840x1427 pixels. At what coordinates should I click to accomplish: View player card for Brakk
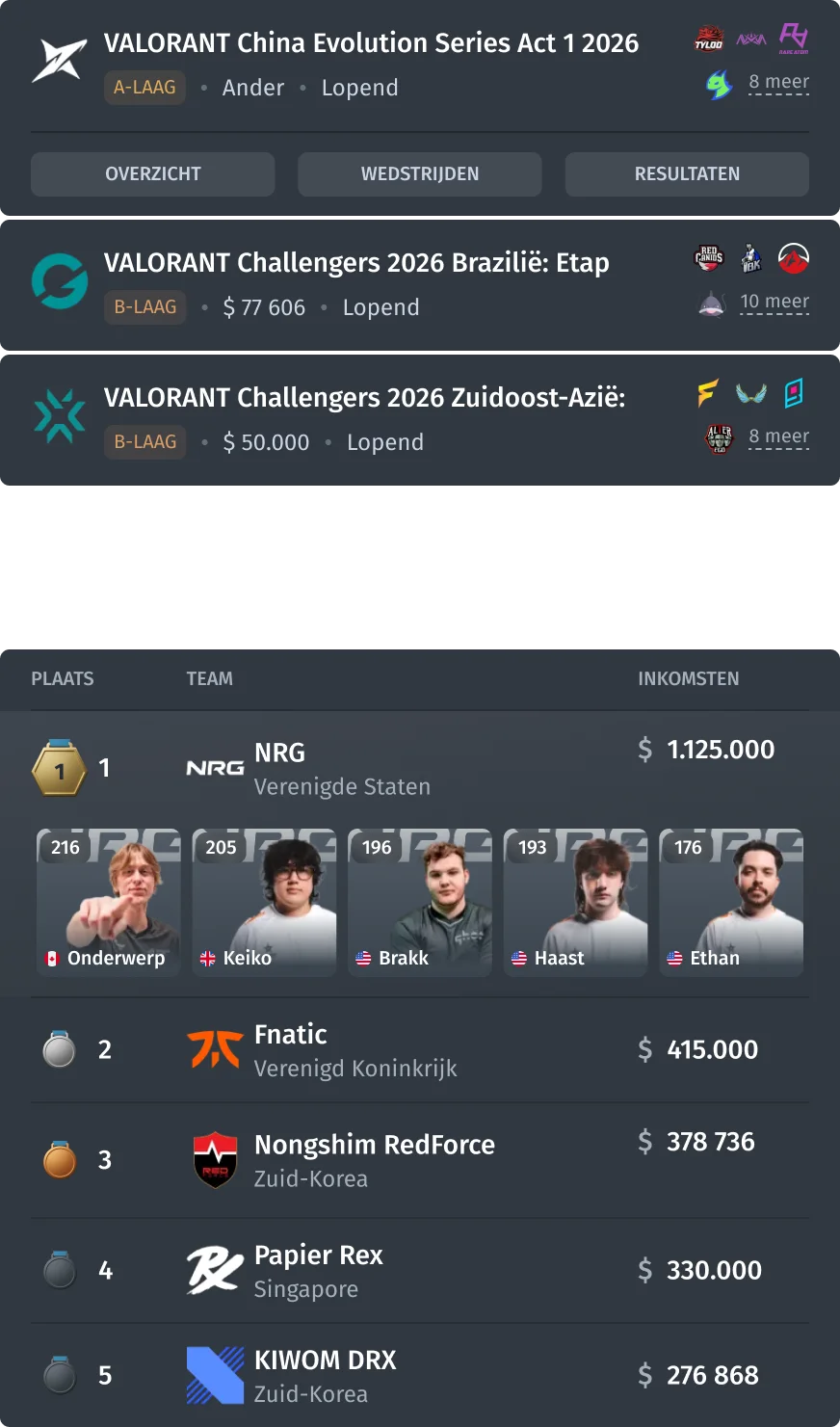[420, 902]
